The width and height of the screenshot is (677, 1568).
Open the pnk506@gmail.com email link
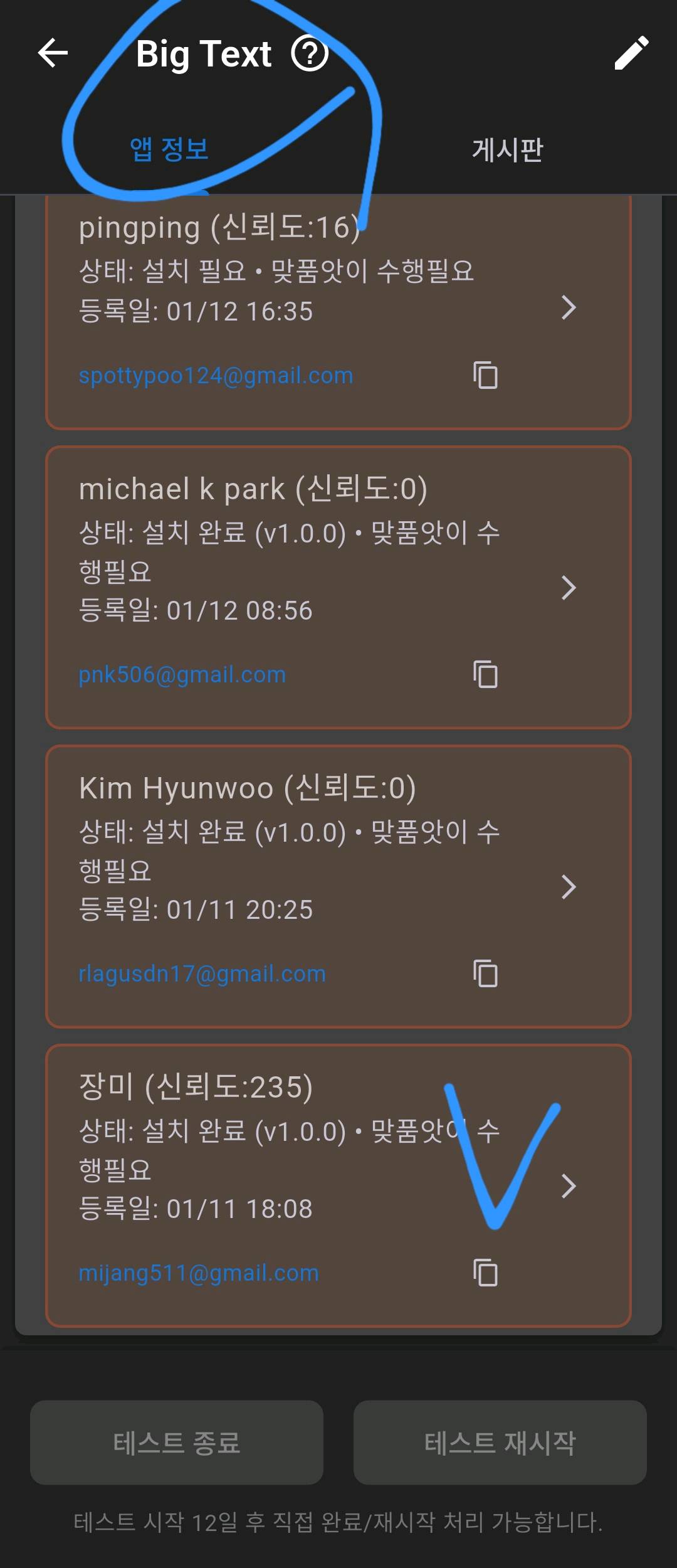[x=182, y=675]
